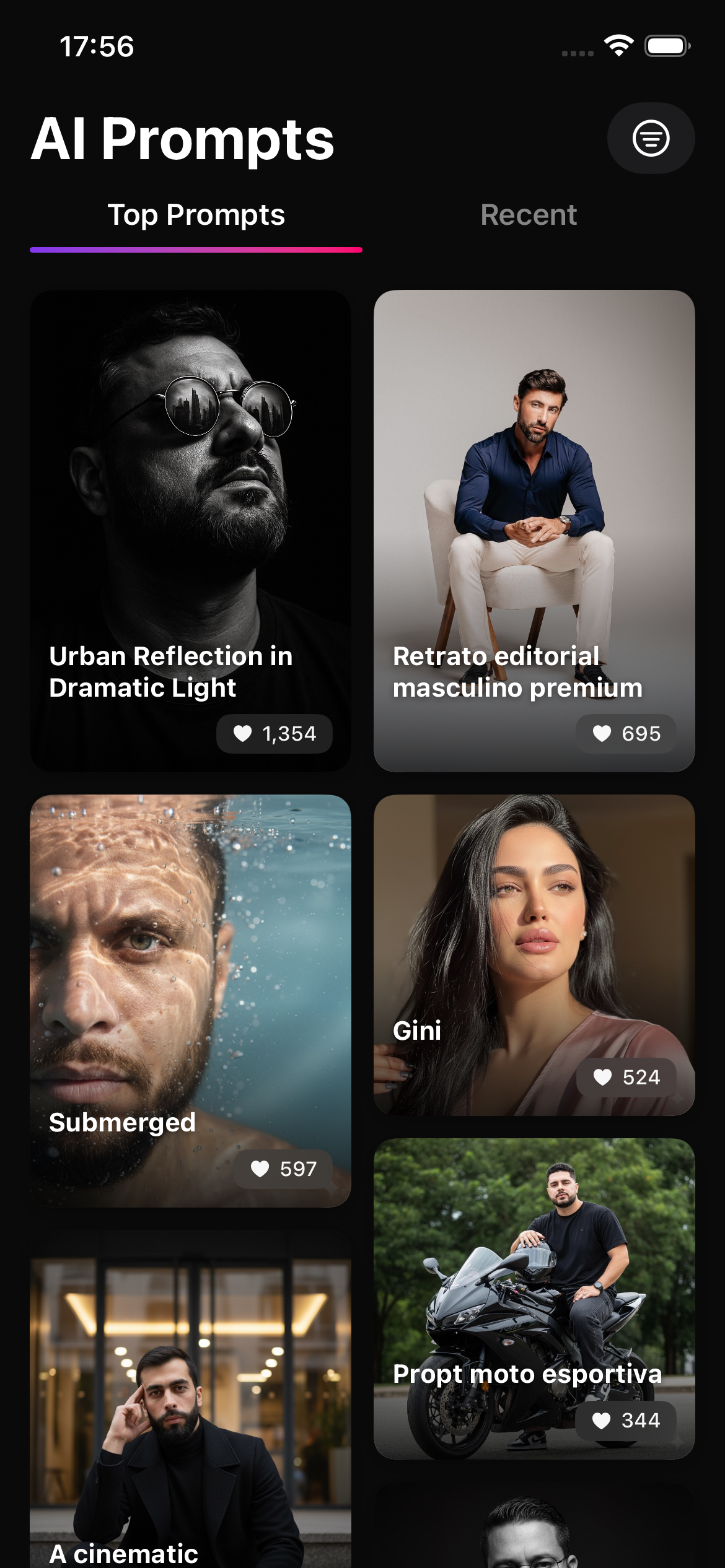Switch to the Recent tab
The width and height of the screenshot is (725, 1568).
529,215
